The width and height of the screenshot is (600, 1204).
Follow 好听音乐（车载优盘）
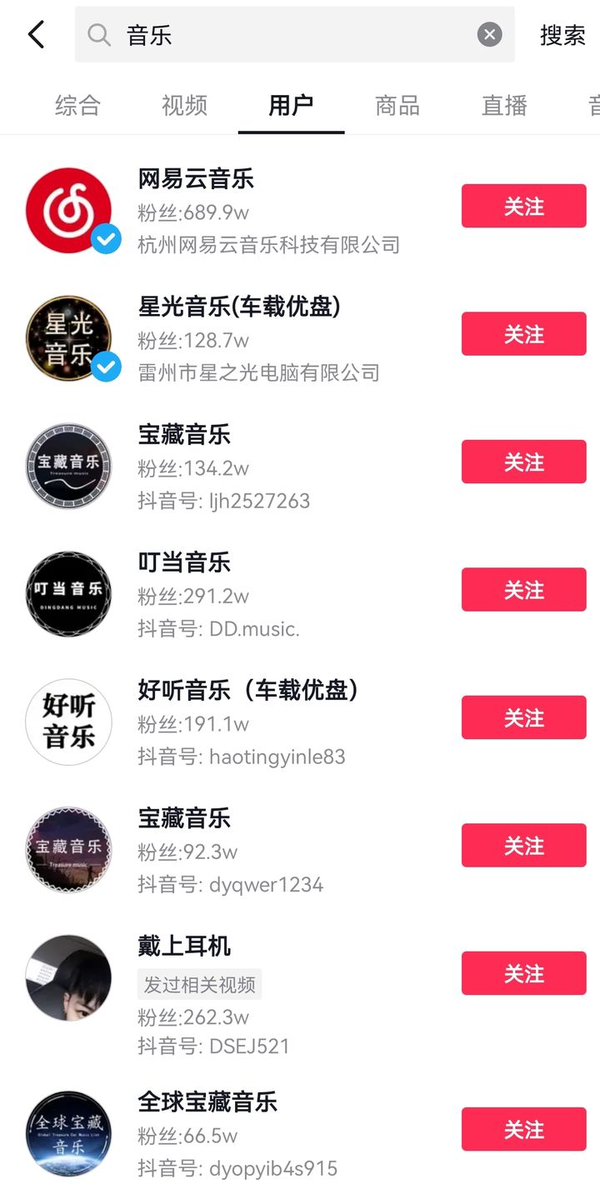(523, 718)
